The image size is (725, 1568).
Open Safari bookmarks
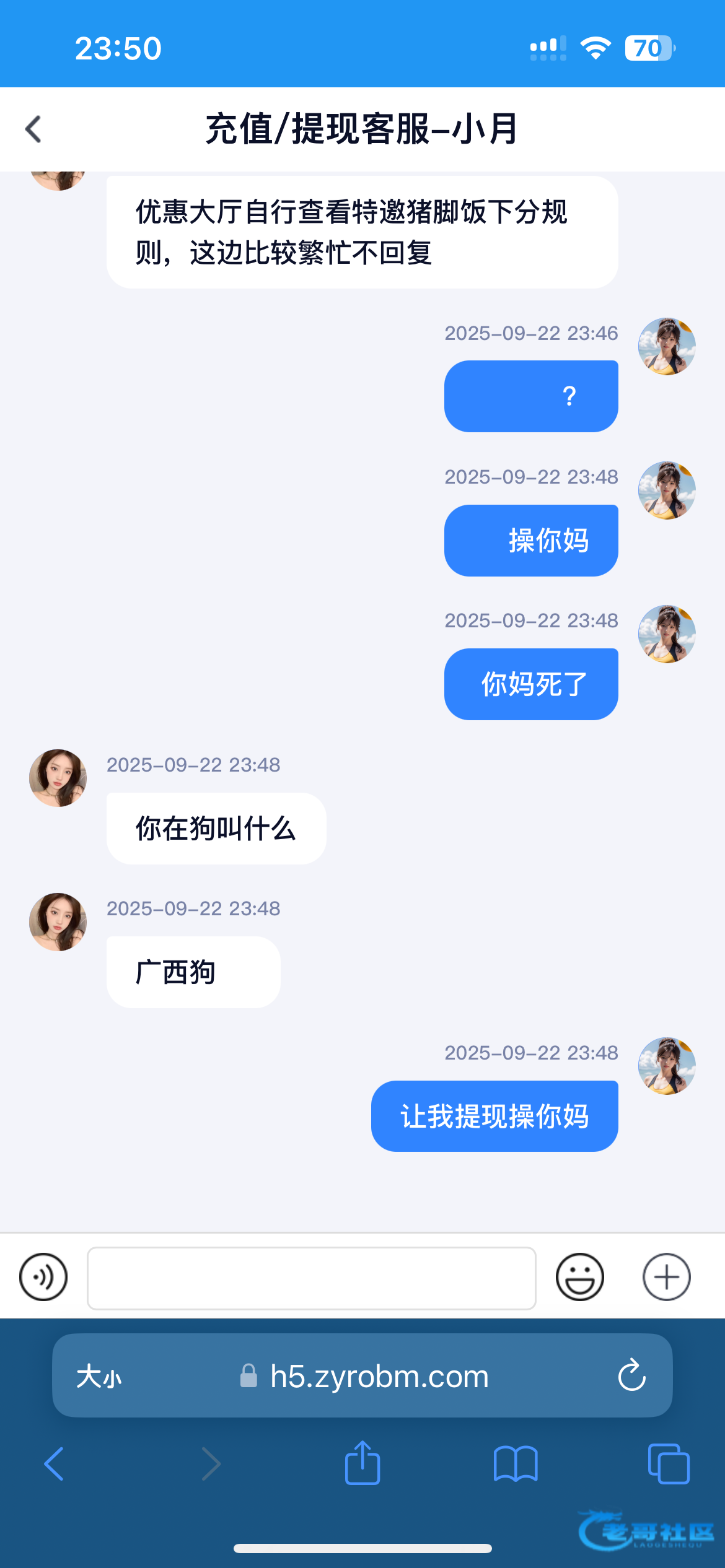(516, 1464)
